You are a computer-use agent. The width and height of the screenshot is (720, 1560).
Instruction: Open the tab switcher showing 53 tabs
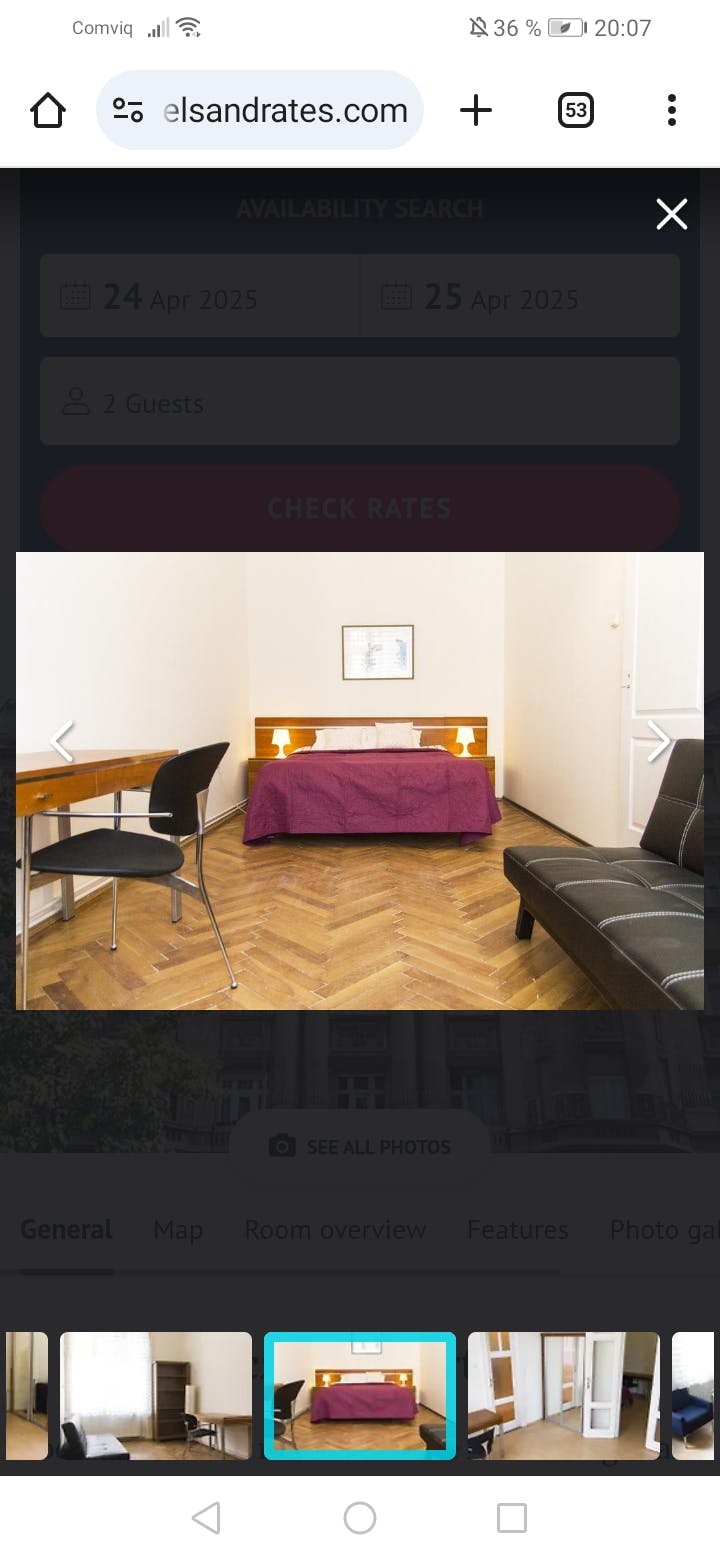575,110
